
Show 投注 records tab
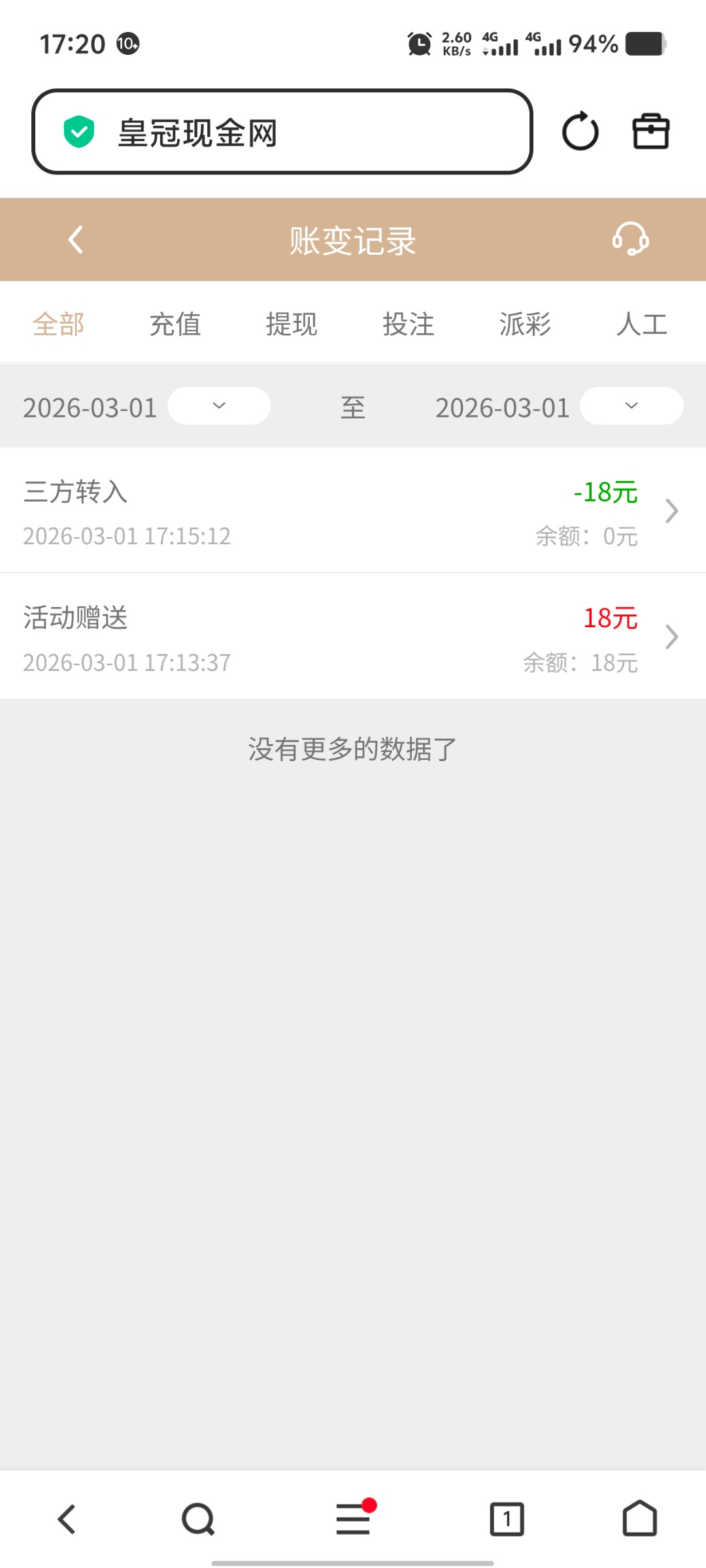click(409, 324)
